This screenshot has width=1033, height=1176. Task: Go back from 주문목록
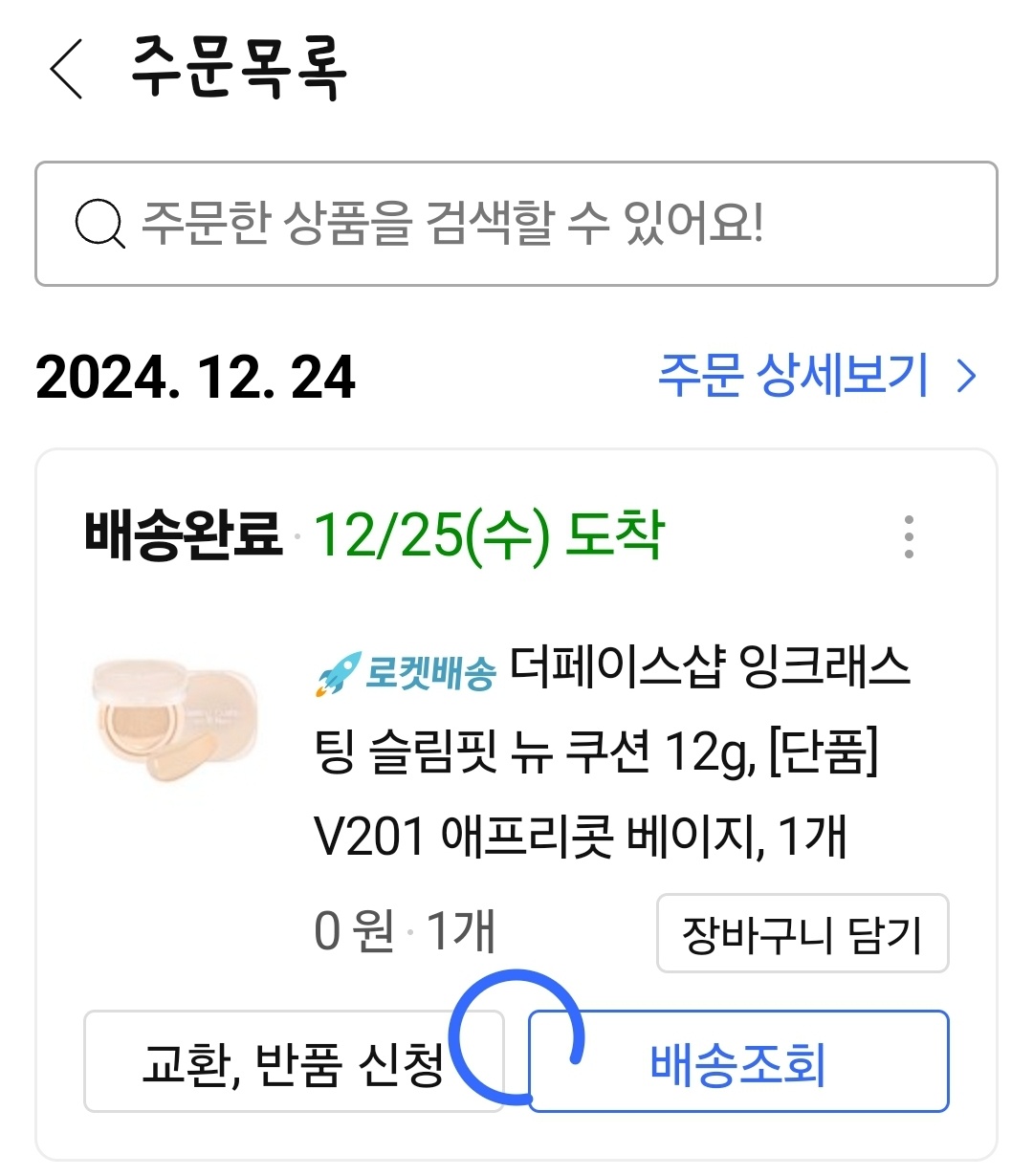point(67,69)
